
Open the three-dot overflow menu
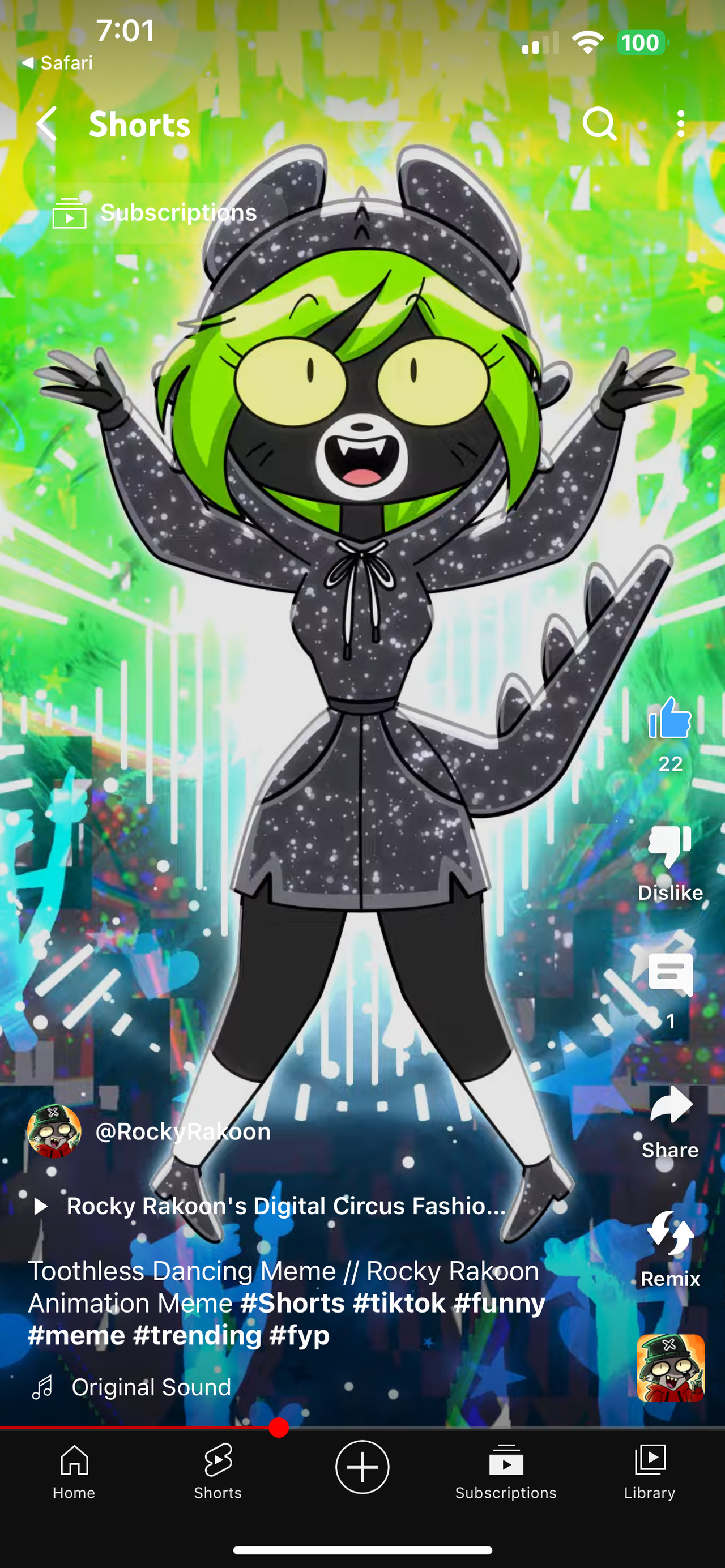click(681, 124)
